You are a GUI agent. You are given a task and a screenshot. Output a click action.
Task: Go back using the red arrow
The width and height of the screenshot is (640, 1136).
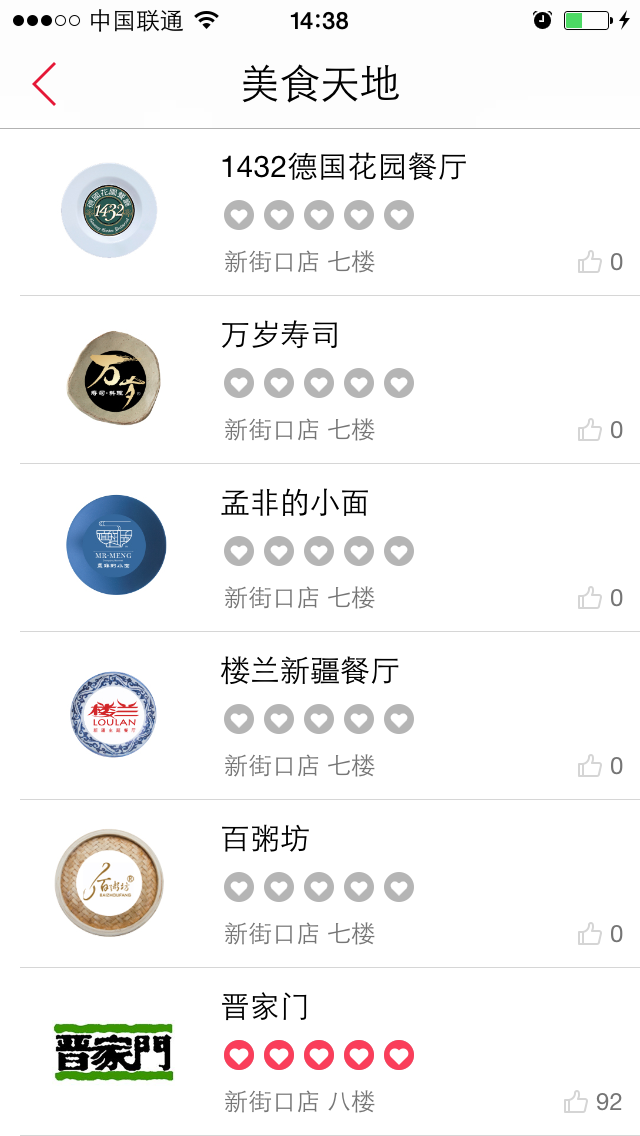pos(44,84)
